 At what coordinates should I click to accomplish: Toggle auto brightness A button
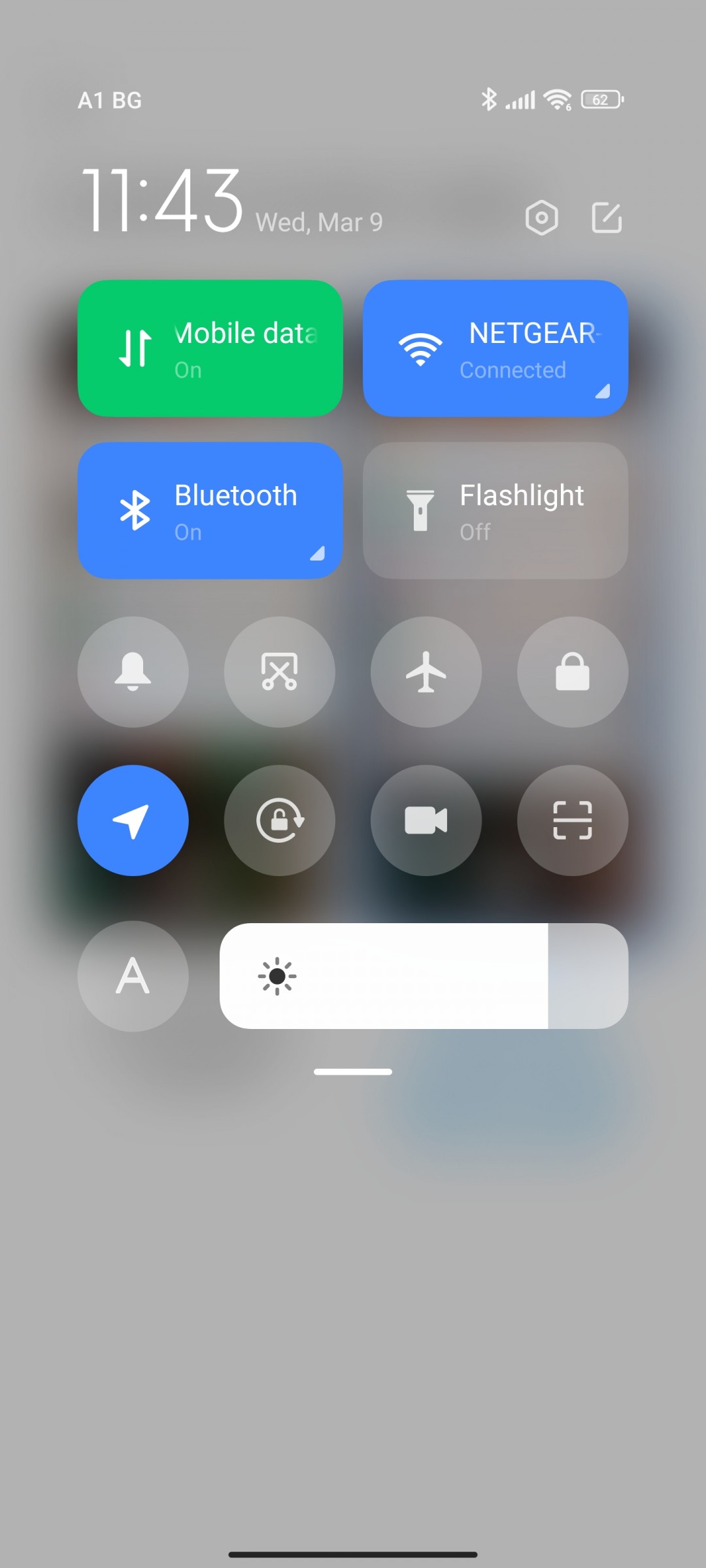(133, 976)
